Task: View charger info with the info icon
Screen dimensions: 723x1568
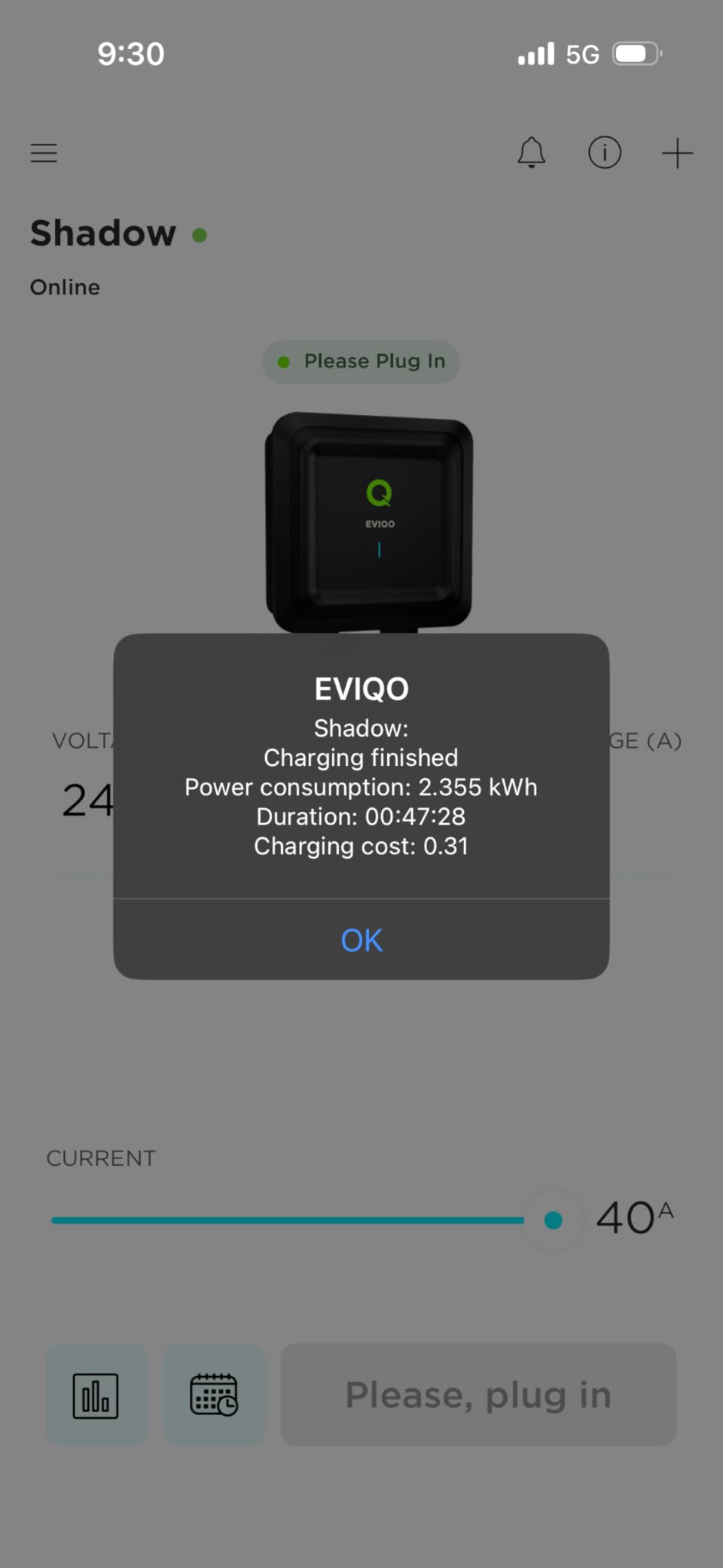Action: (x=605, y=153)
